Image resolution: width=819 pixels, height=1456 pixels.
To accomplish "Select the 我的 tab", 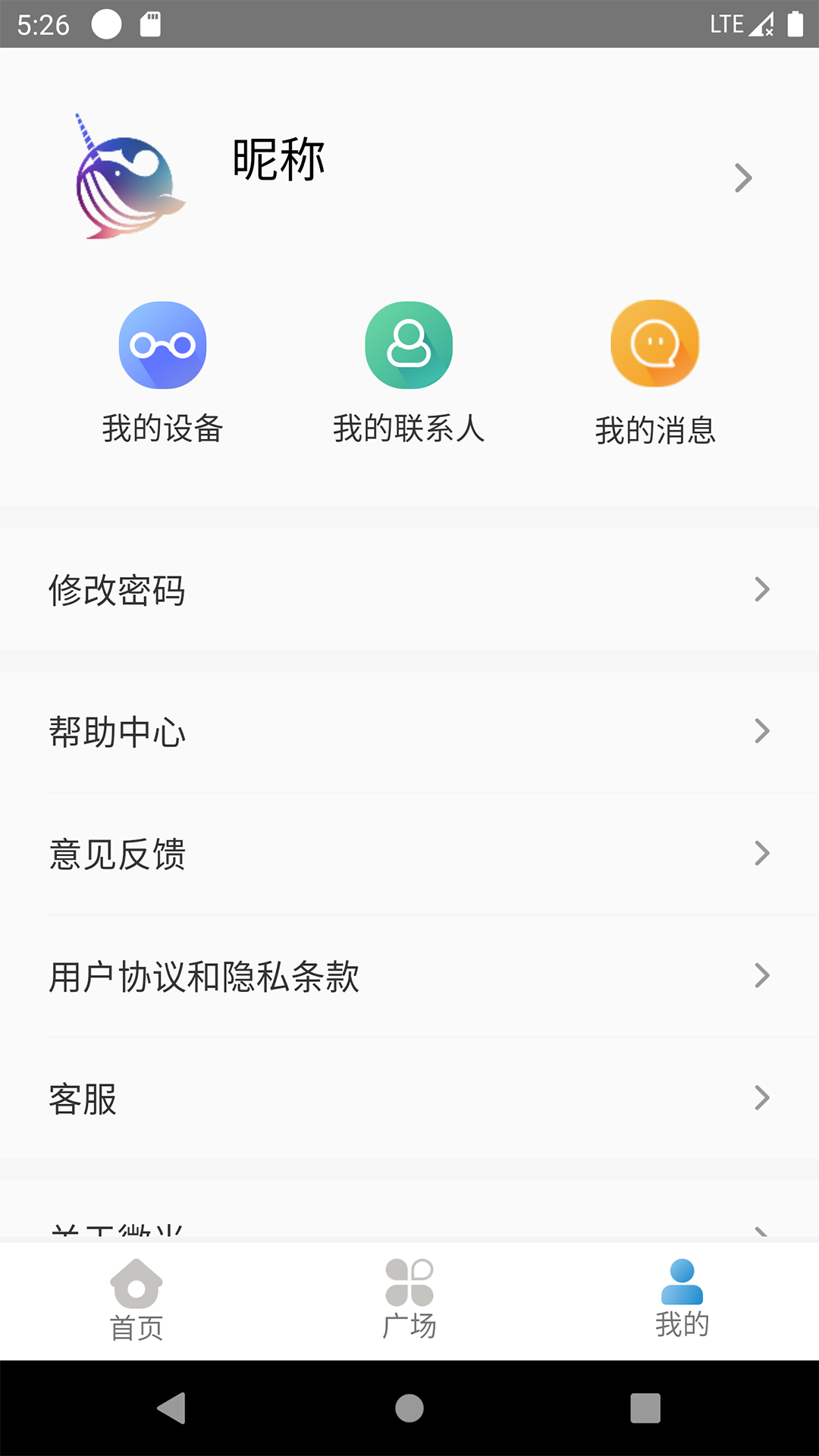I will (682, 1300).
